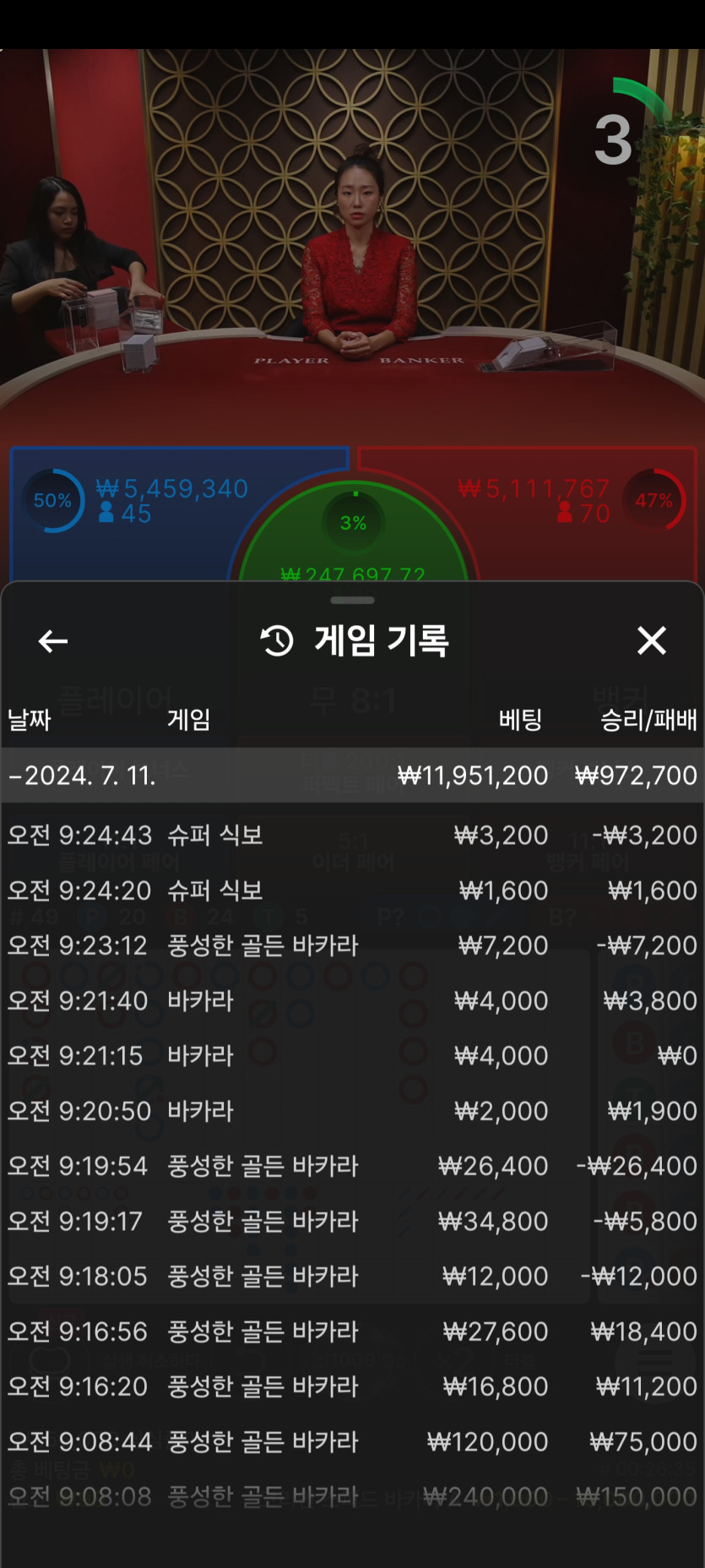This screenshot has height=1568, width=705.
Task: Open the 오전 9:24:20 슈퍼 식보 record
Action: coord(352,890)
